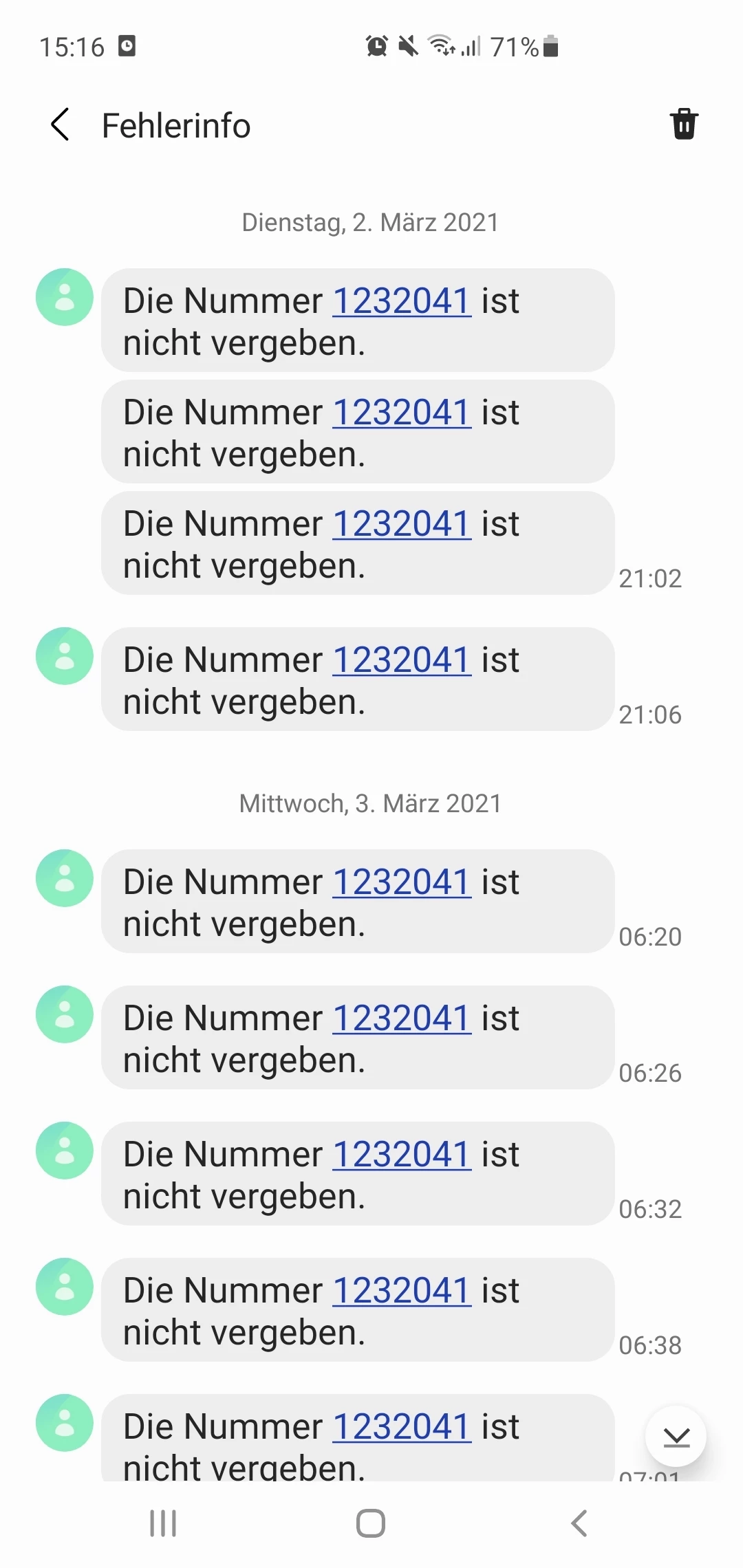
Task: Go to the home screen
Action: 371,1523
